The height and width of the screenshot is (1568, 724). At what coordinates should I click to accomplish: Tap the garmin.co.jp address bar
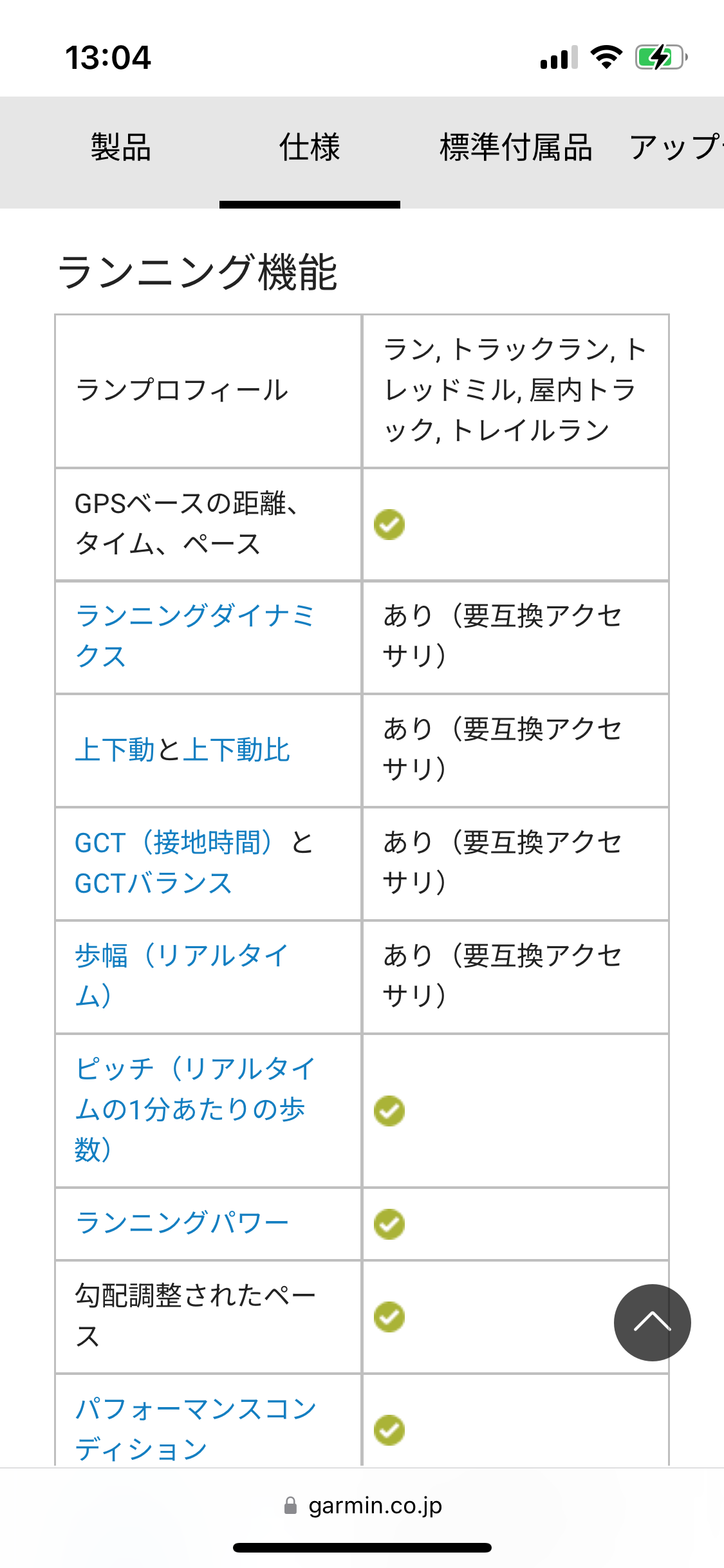tap(362, 1506)
